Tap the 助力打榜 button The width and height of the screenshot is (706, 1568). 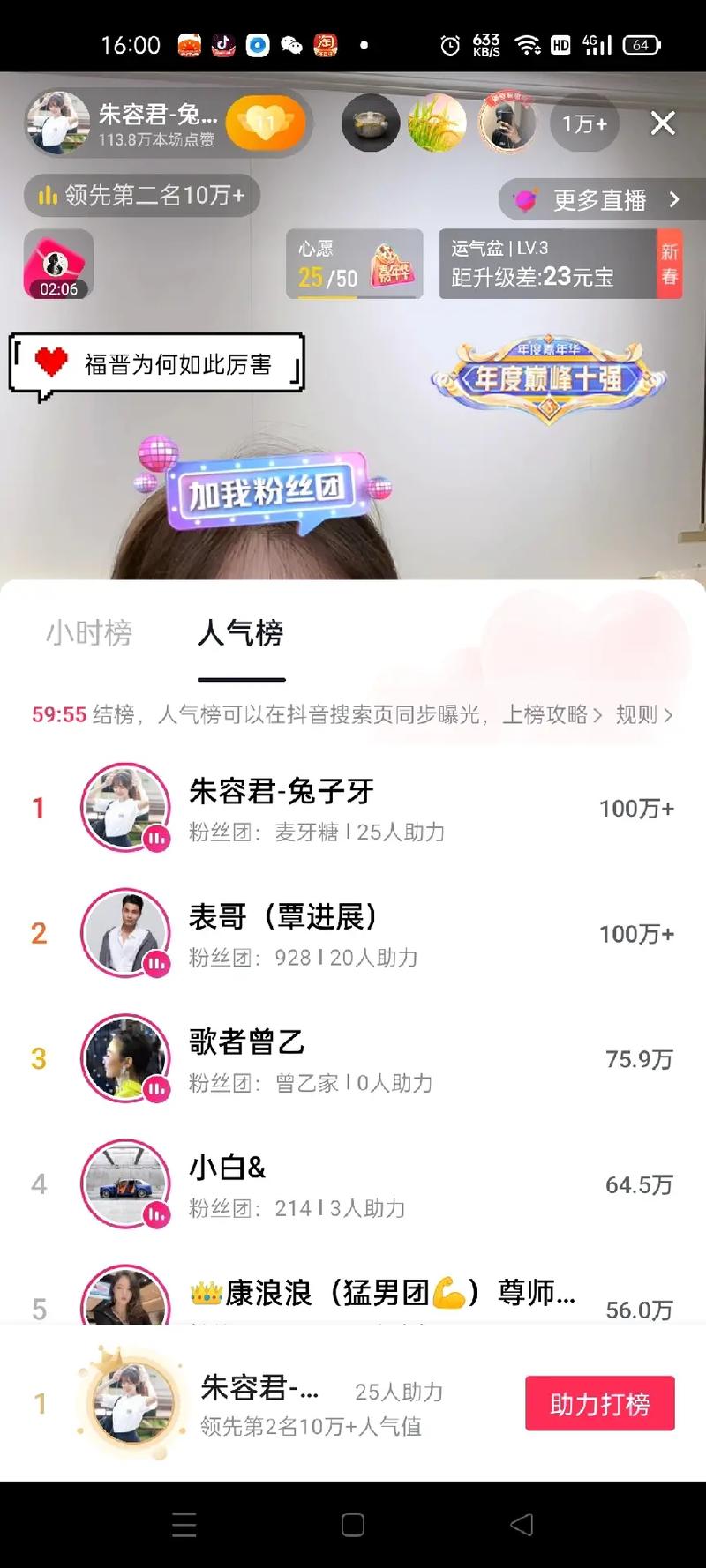pos(599,1403)
